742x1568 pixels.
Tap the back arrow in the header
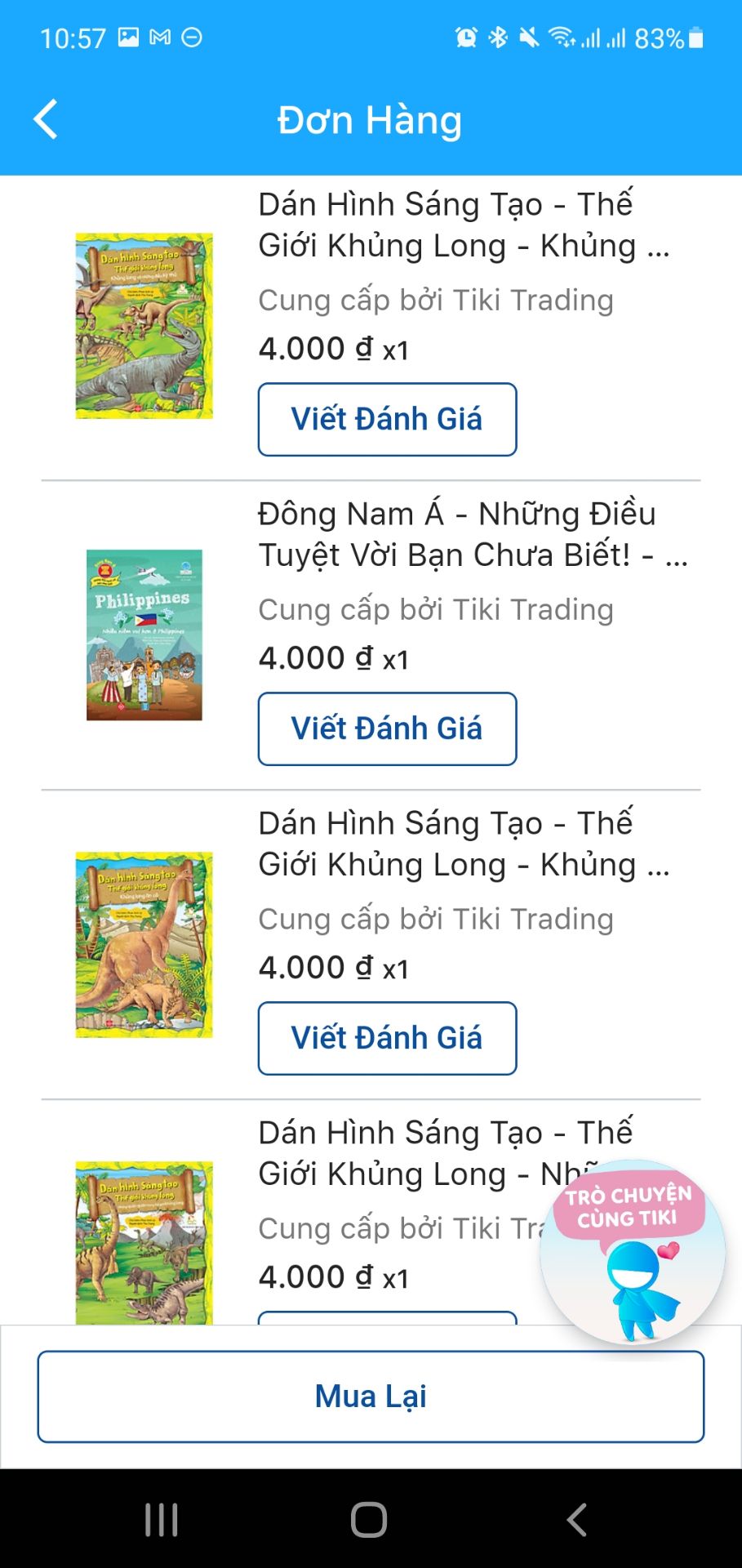click(x=45, y=118)
